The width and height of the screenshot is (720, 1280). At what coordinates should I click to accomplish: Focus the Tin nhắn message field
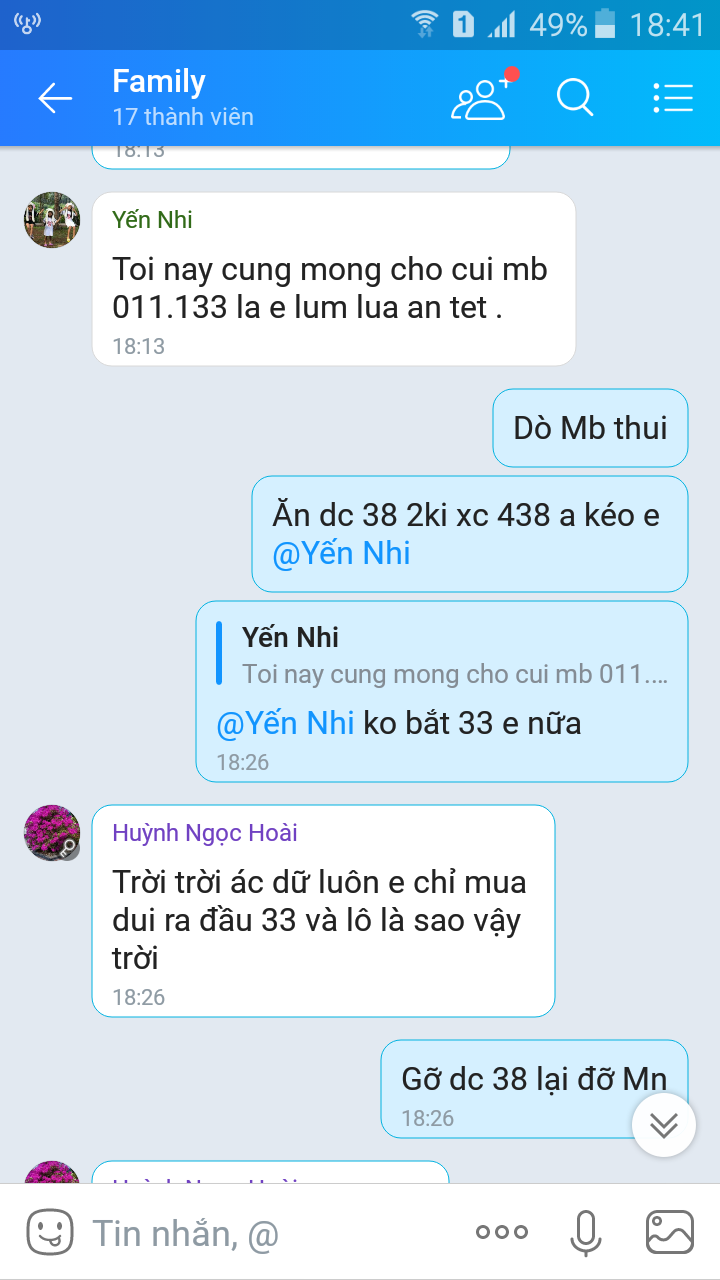coord(270,1234)
